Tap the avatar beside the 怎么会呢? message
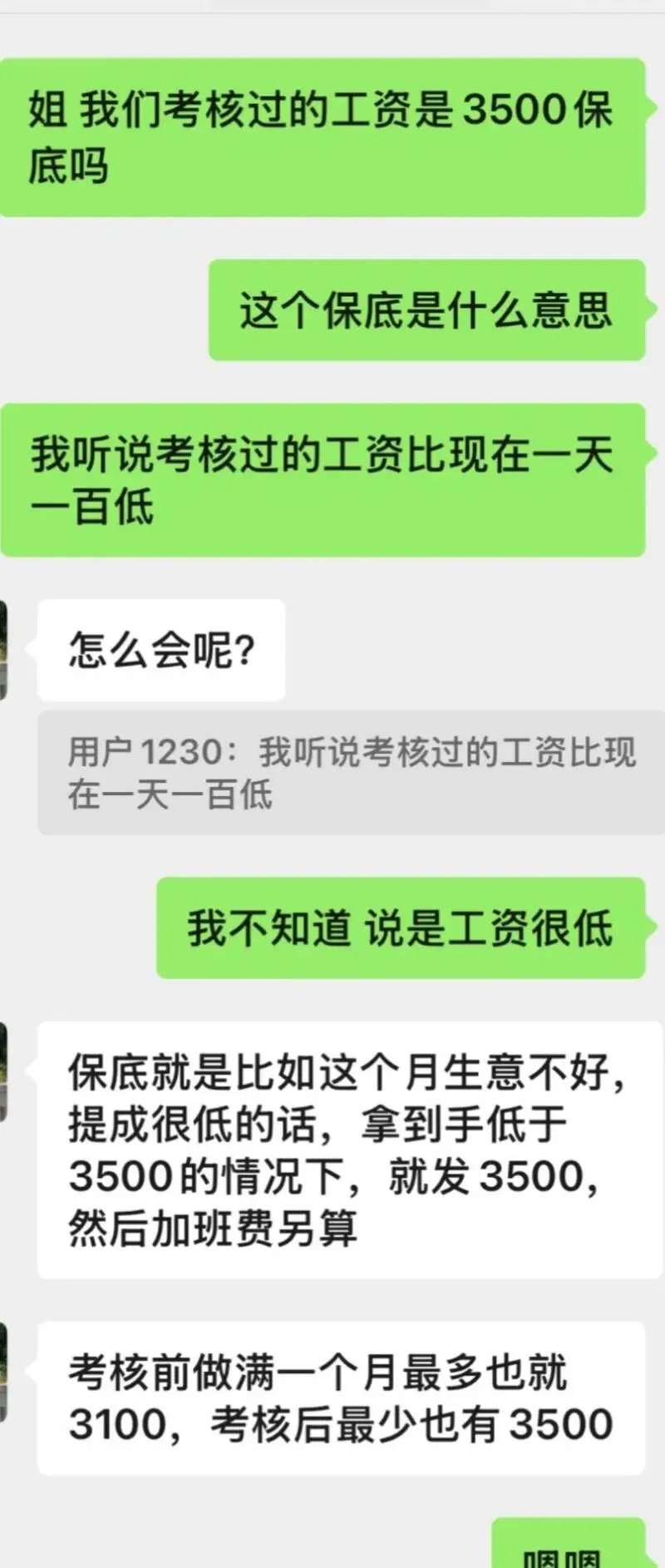Image resolution: width=665 pixels, height=1568 pixels. coord(3,650)
